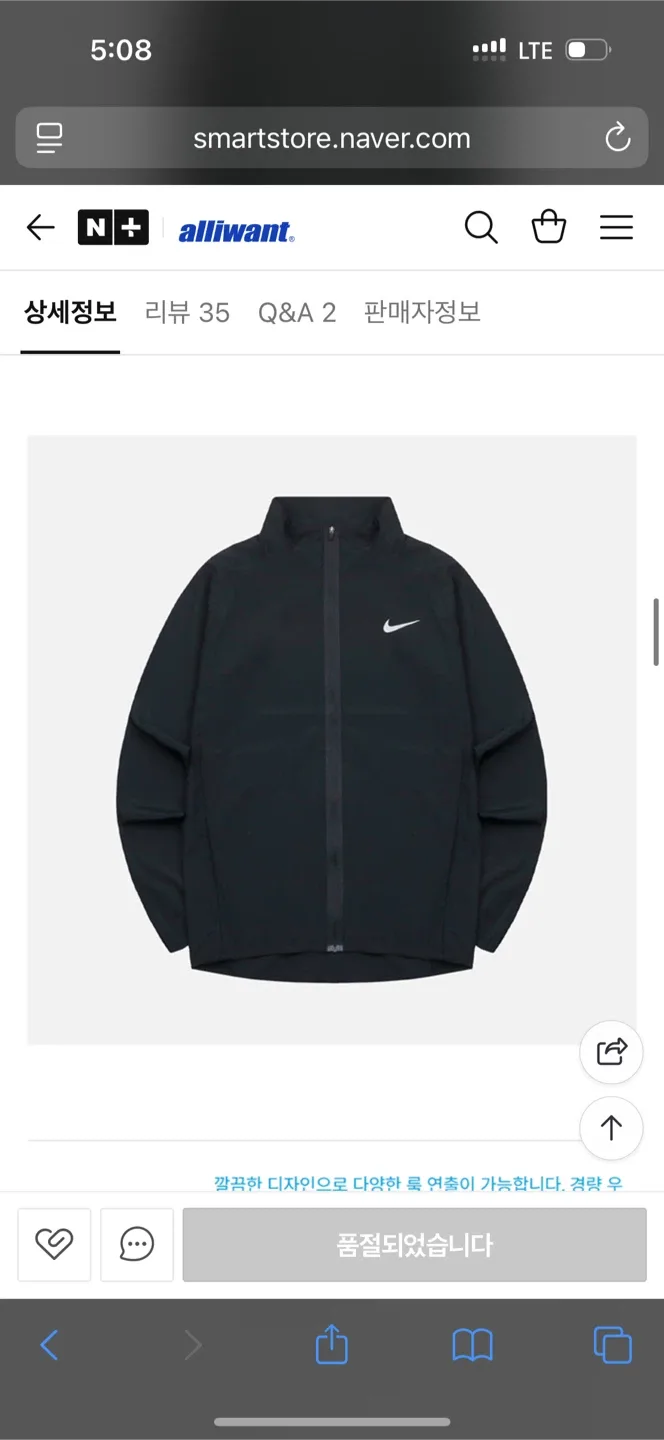Reload the page
Screen dimensions: 664x1440
coord(617,138)
